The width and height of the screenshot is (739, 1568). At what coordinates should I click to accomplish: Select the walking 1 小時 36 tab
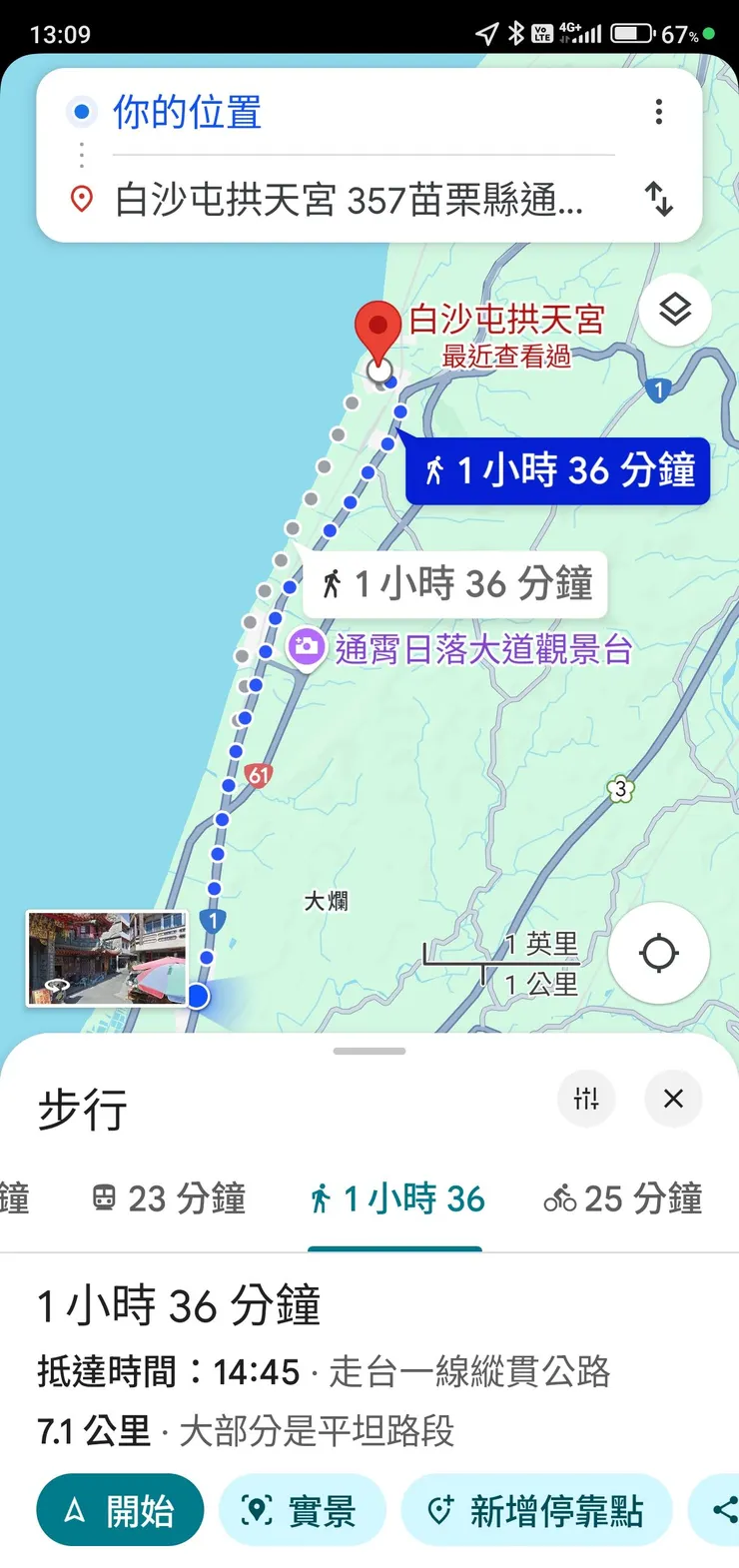pos(395,1198)
